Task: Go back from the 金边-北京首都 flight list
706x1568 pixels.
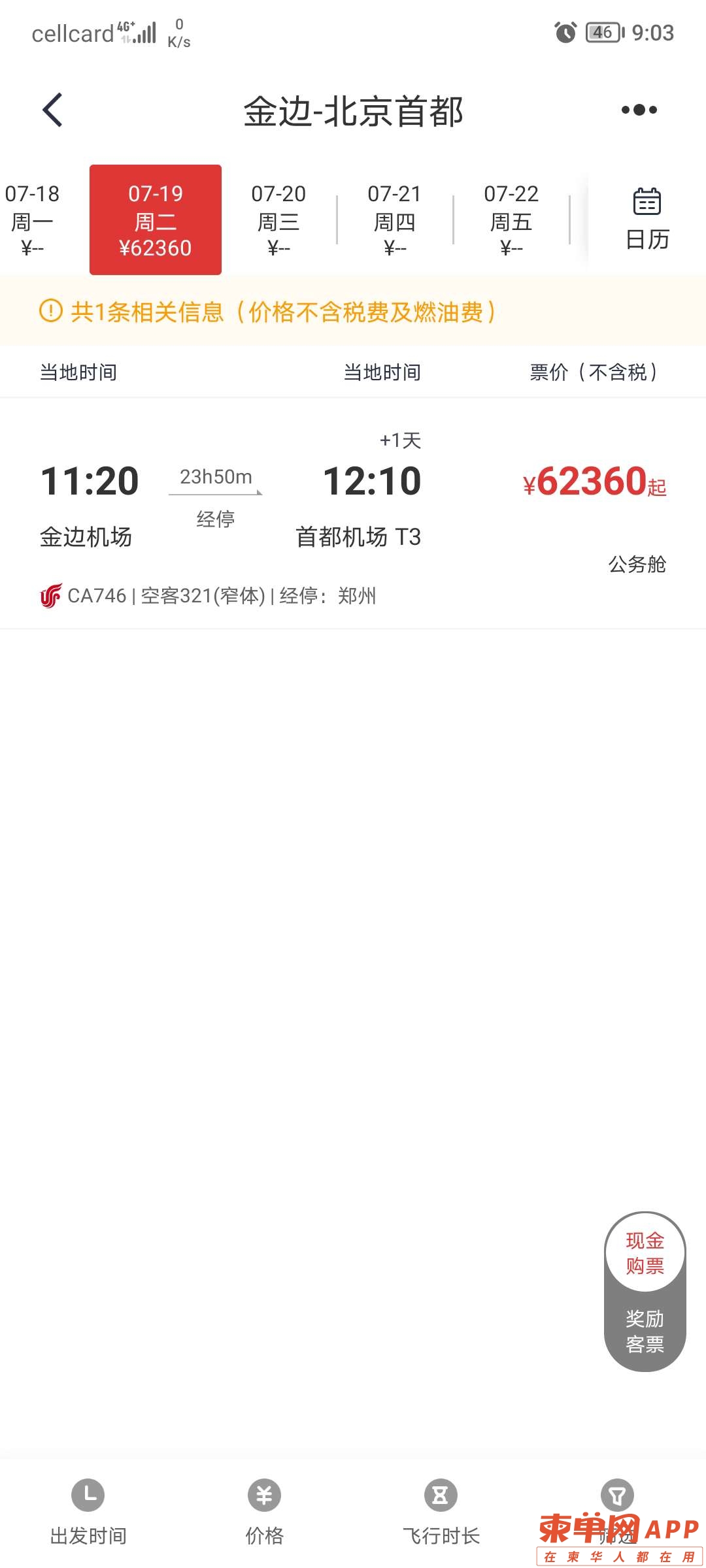Action: click(52, 110)
